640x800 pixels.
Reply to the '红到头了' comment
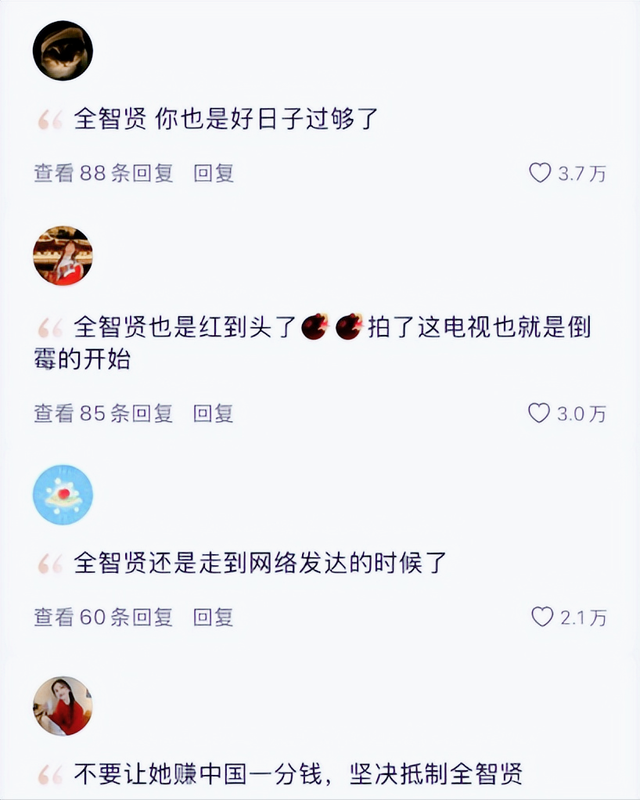[x=213, y=413]
